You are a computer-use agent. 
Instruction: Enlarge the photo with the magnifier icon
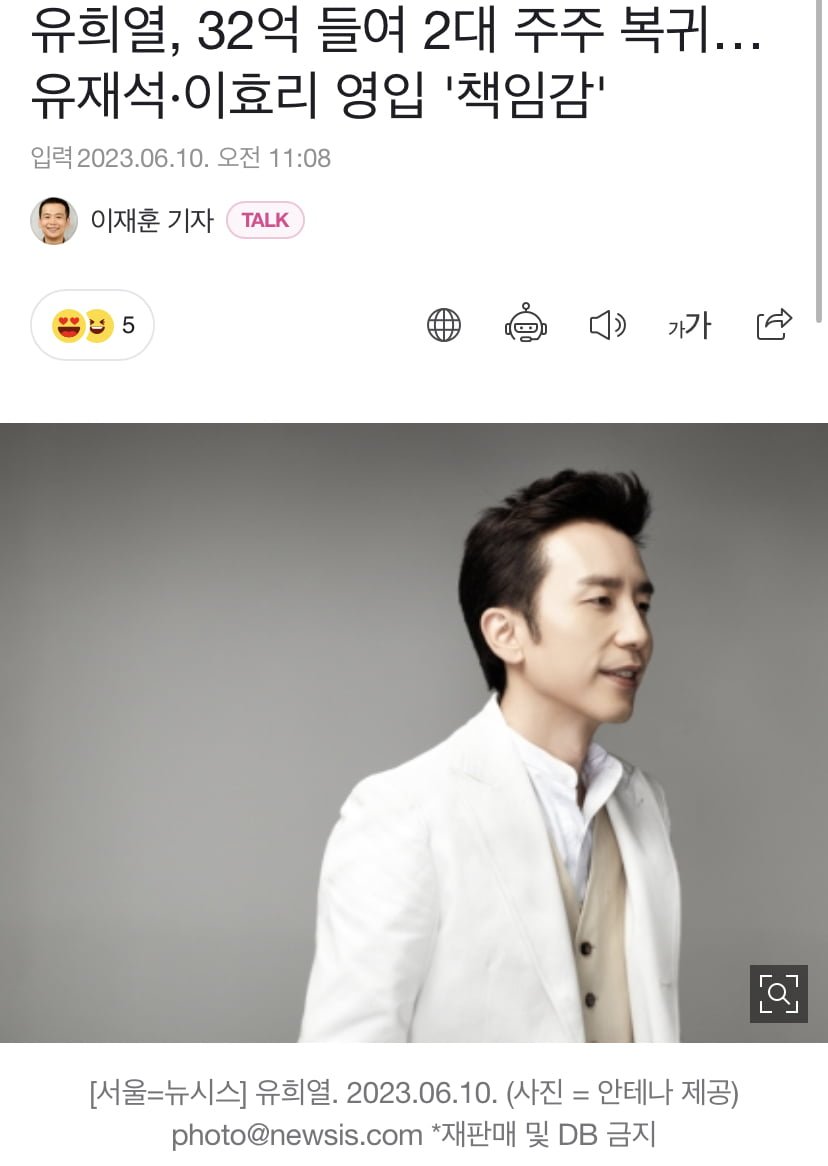point(779,994)
